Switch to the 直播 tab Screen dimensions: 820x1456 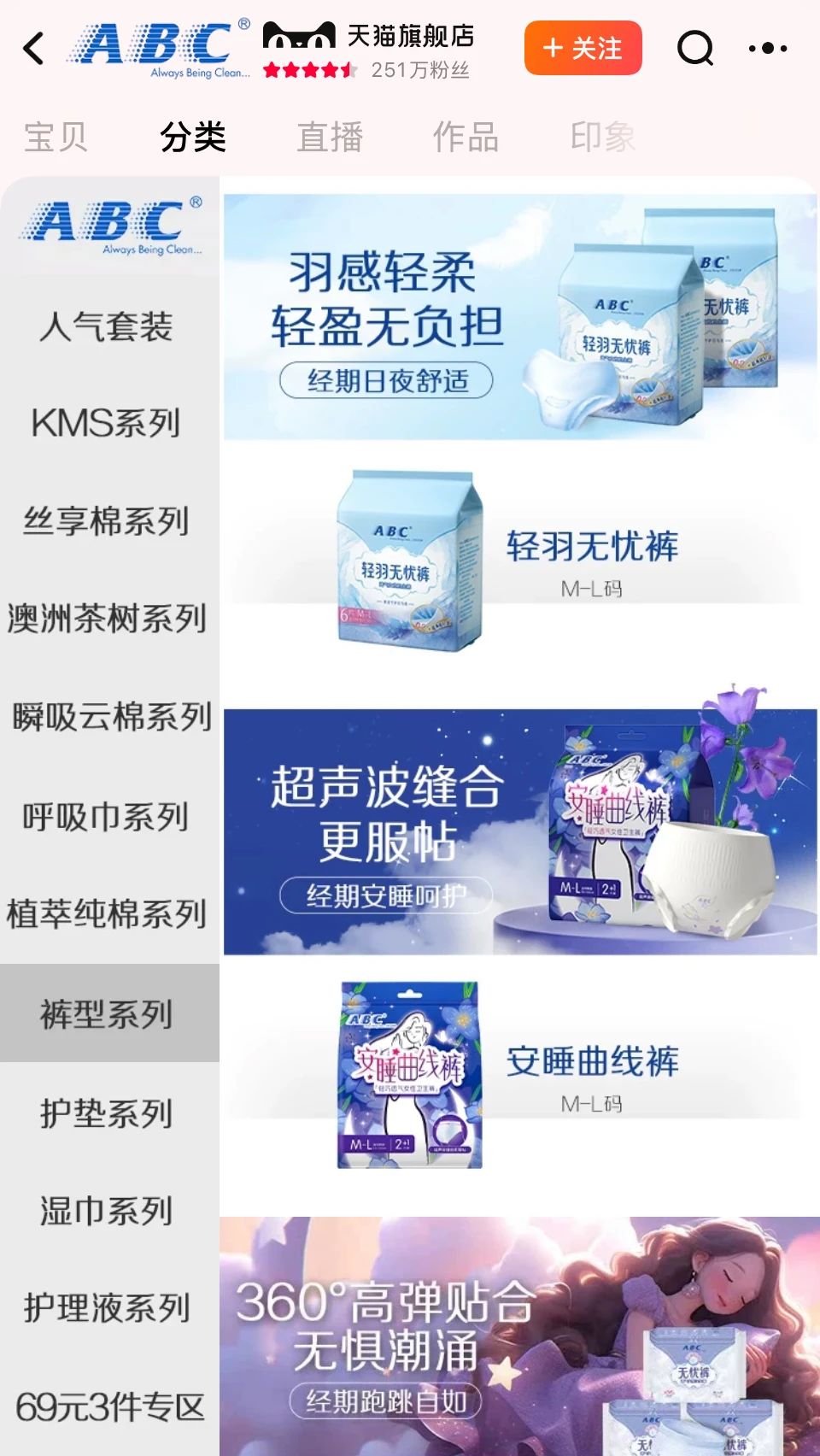(330, 138)
